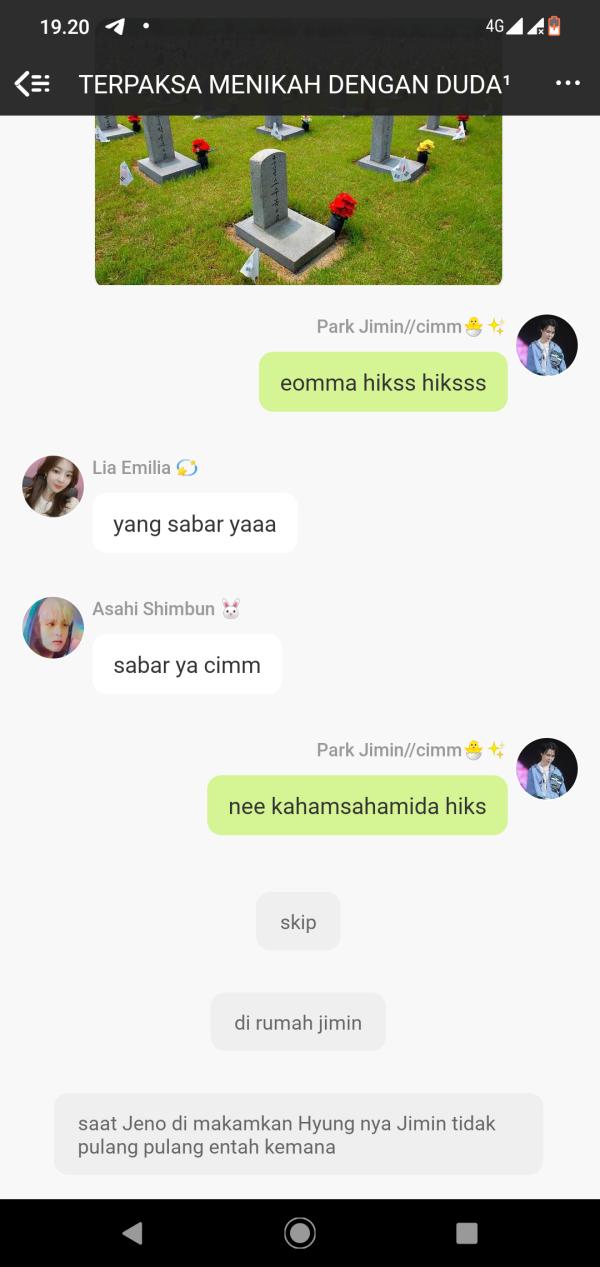The width and height of the screenshot is (600, 1267).
Task: Go to the system home screen
Action: click(x=300, y=1233)
